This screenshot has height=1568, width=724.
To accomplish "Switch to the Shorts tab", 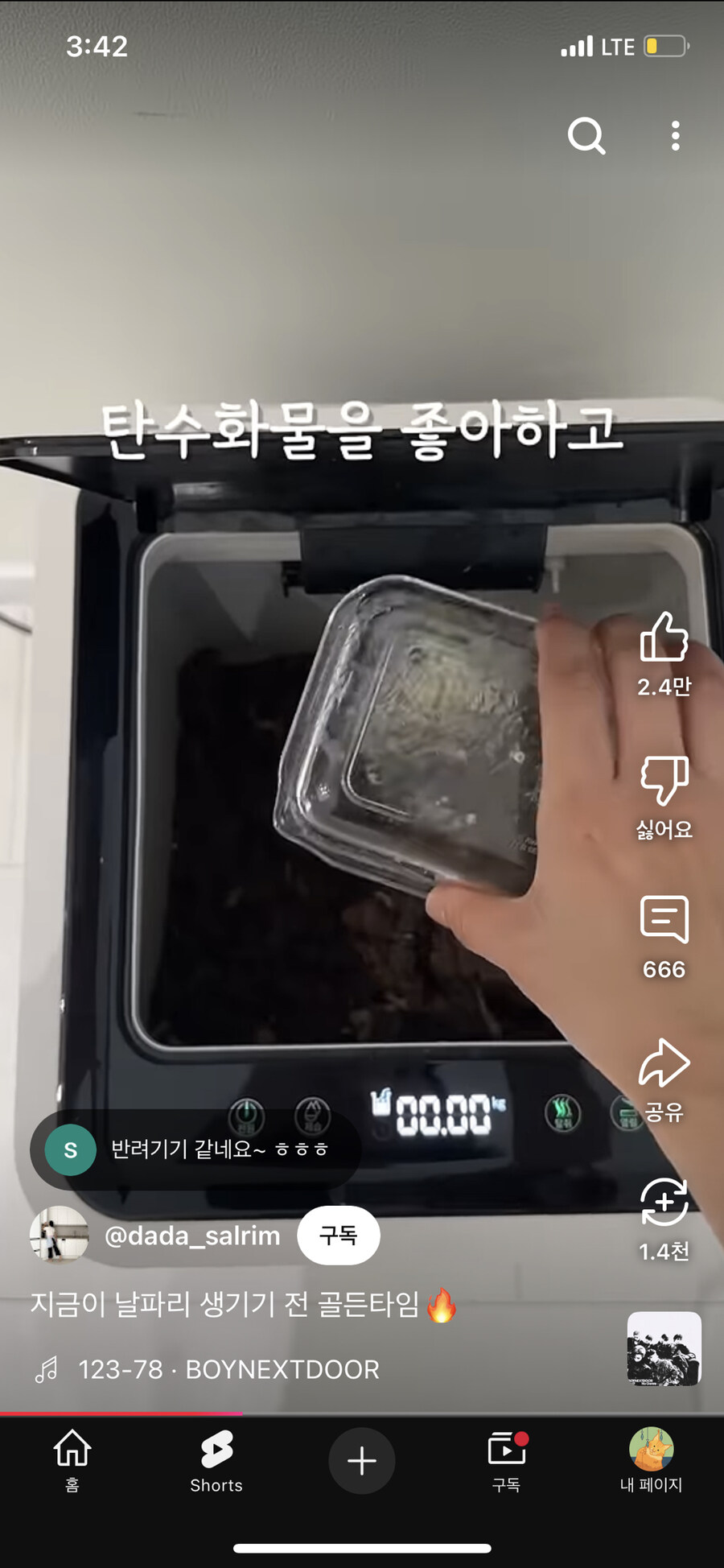I will click(216, 1460).
